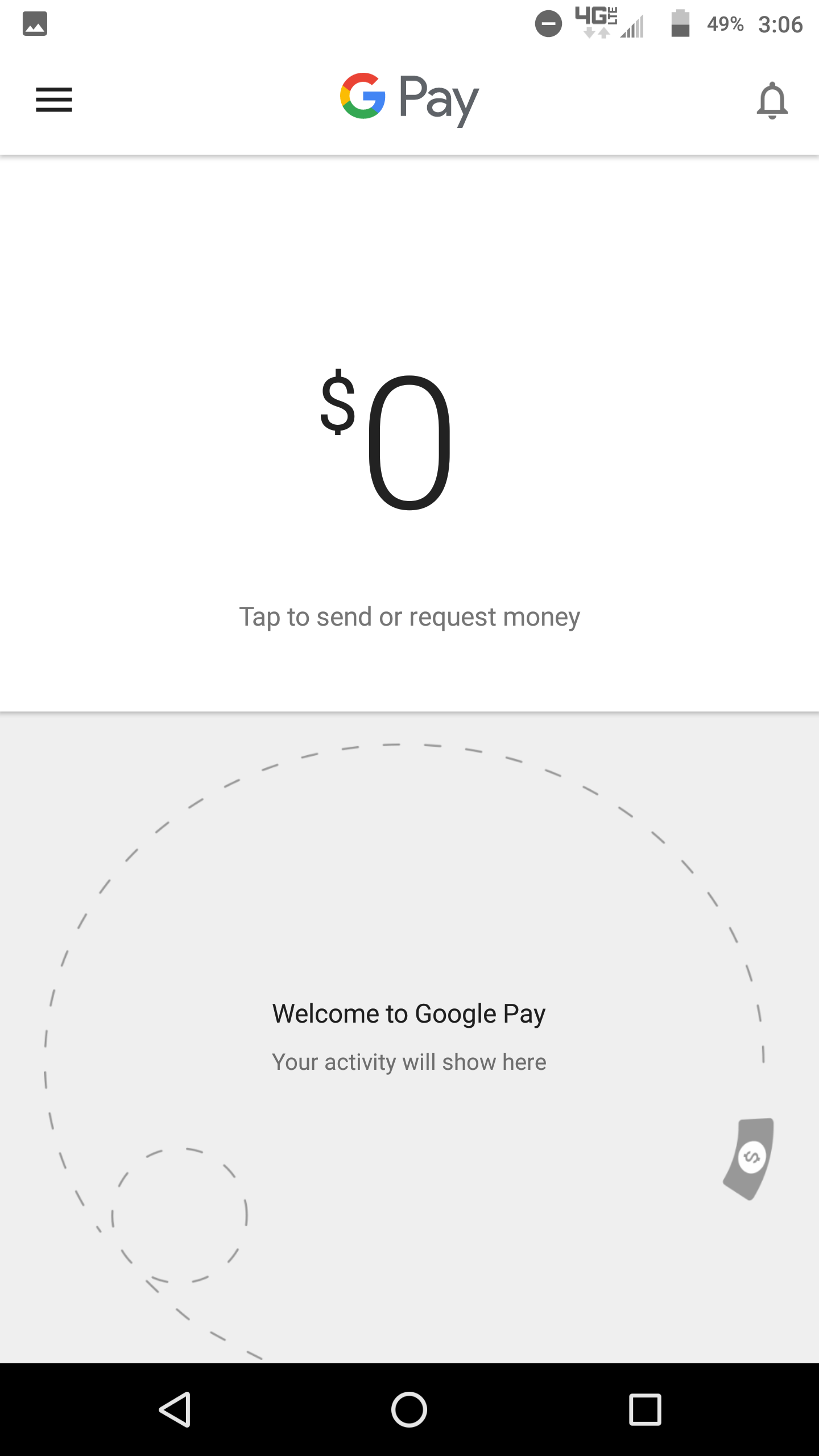Tap 'Your activity will show here' text
The width and height of the screenshot is (819, 1456).
[409, 1061]
